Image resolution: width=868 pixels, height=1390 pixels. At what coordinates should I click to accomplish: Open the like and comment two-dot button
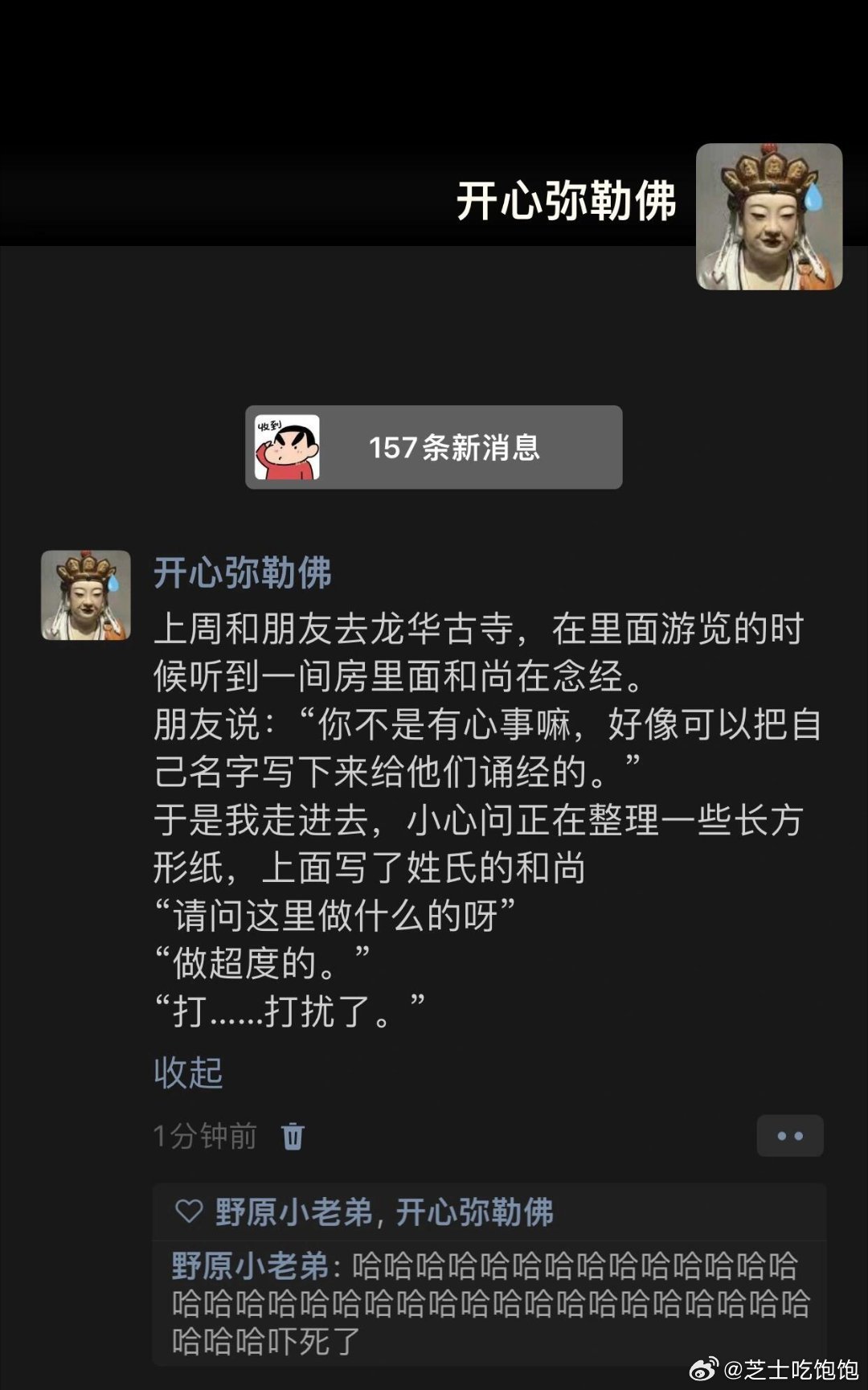789,1136
